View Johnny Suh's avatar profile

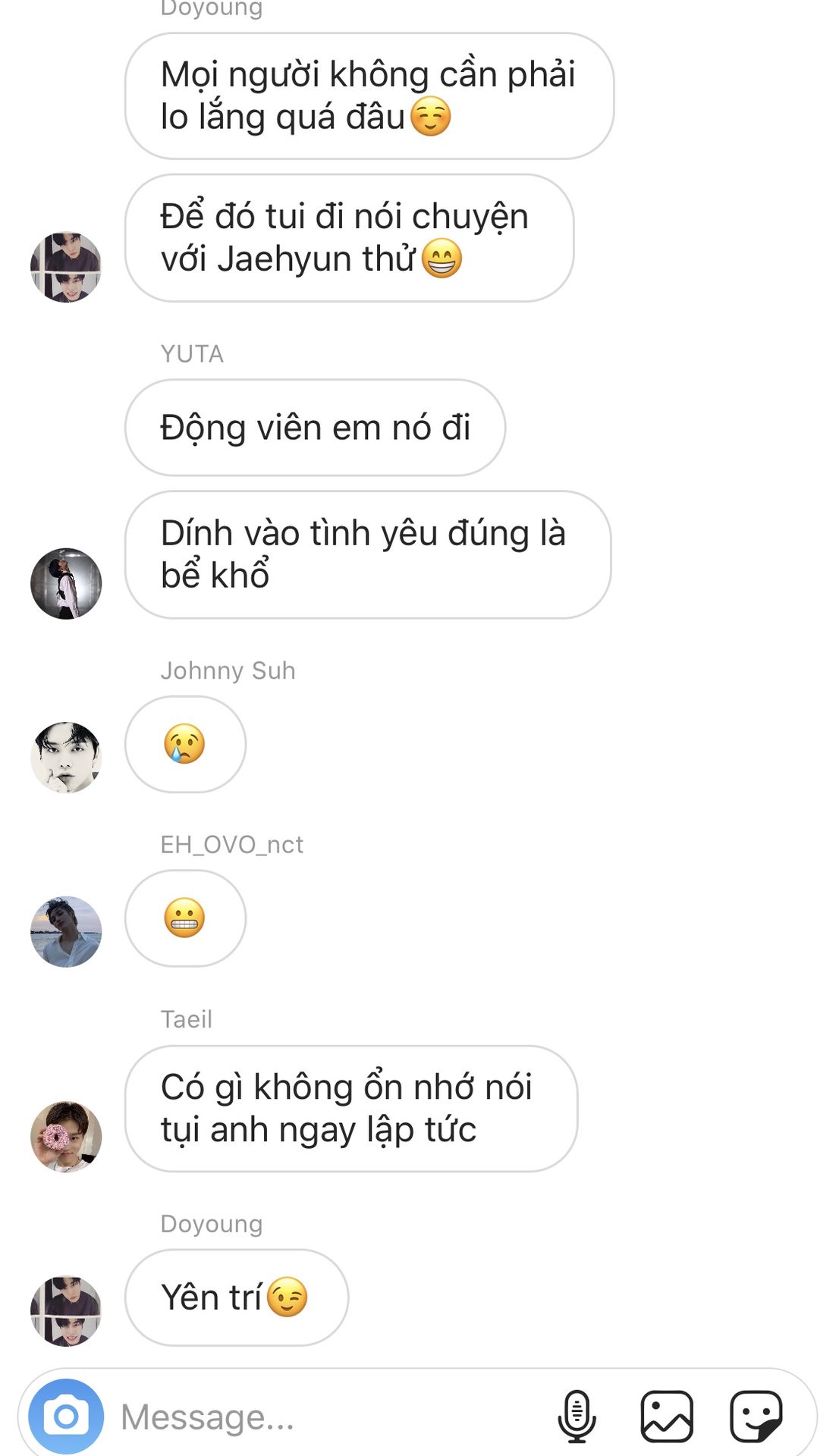pos(66,757)
